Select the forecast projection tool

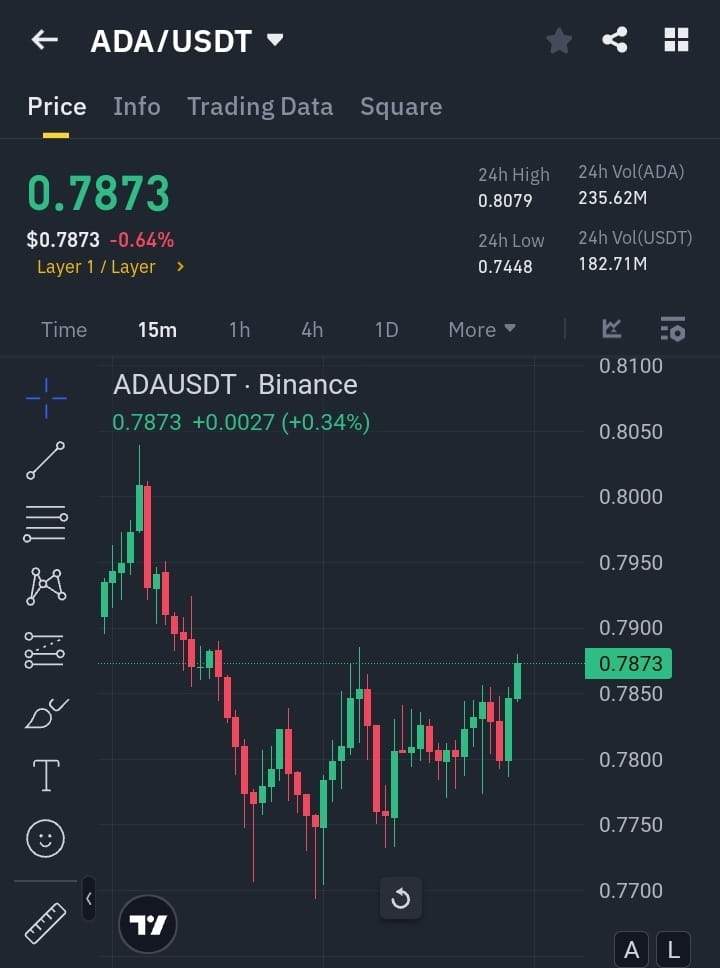point(45,650)
